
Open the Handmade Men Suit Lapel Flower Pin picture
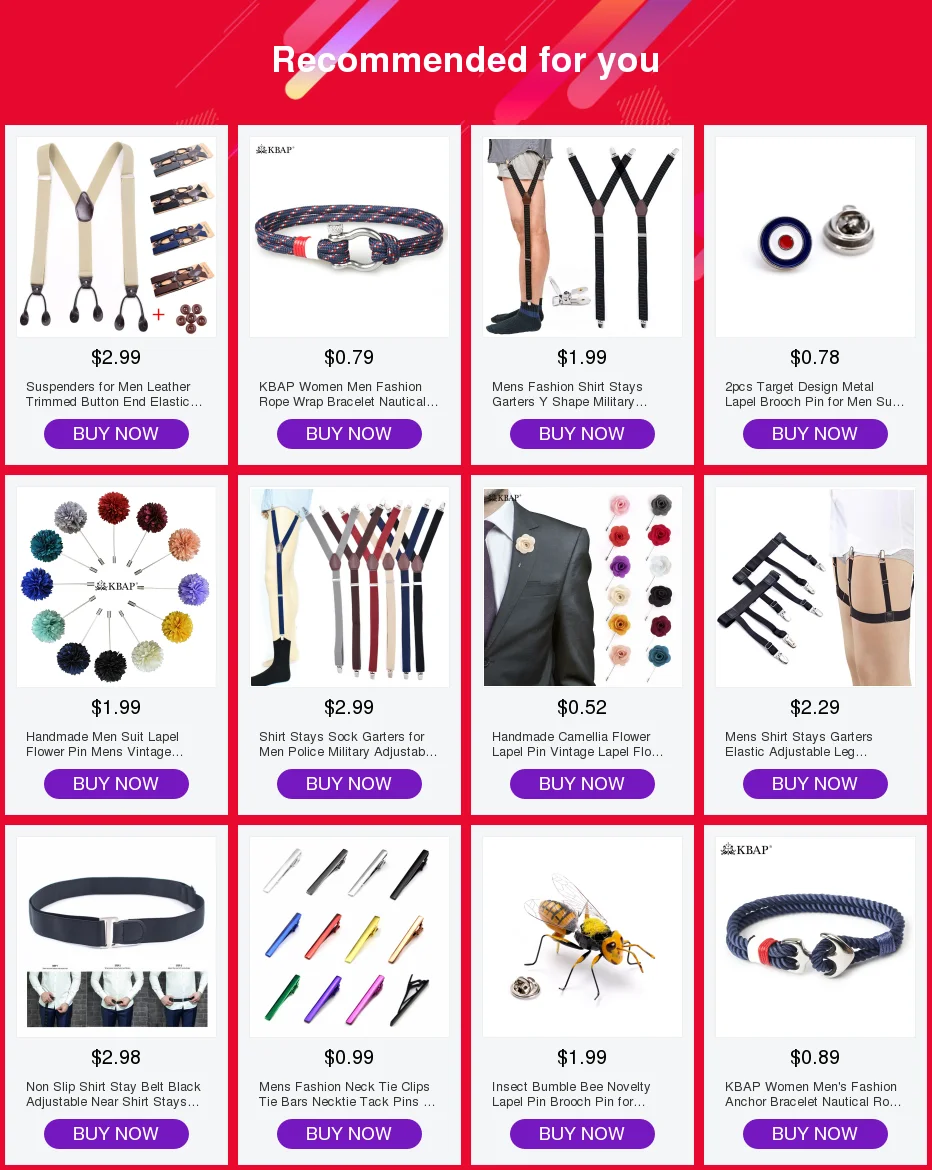tap(116, 586)
